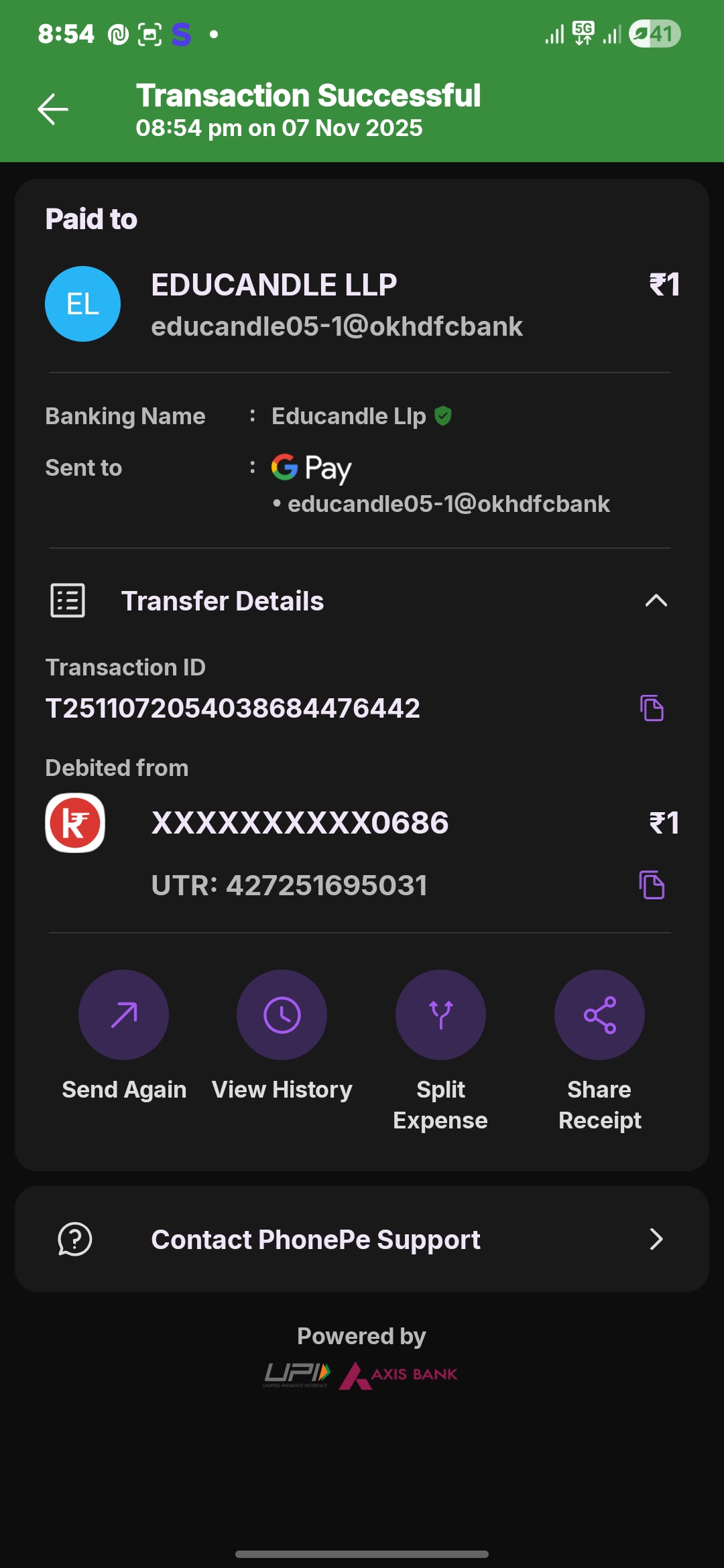
Task: Go back using the arrow icon
Action: coord(53,109)
